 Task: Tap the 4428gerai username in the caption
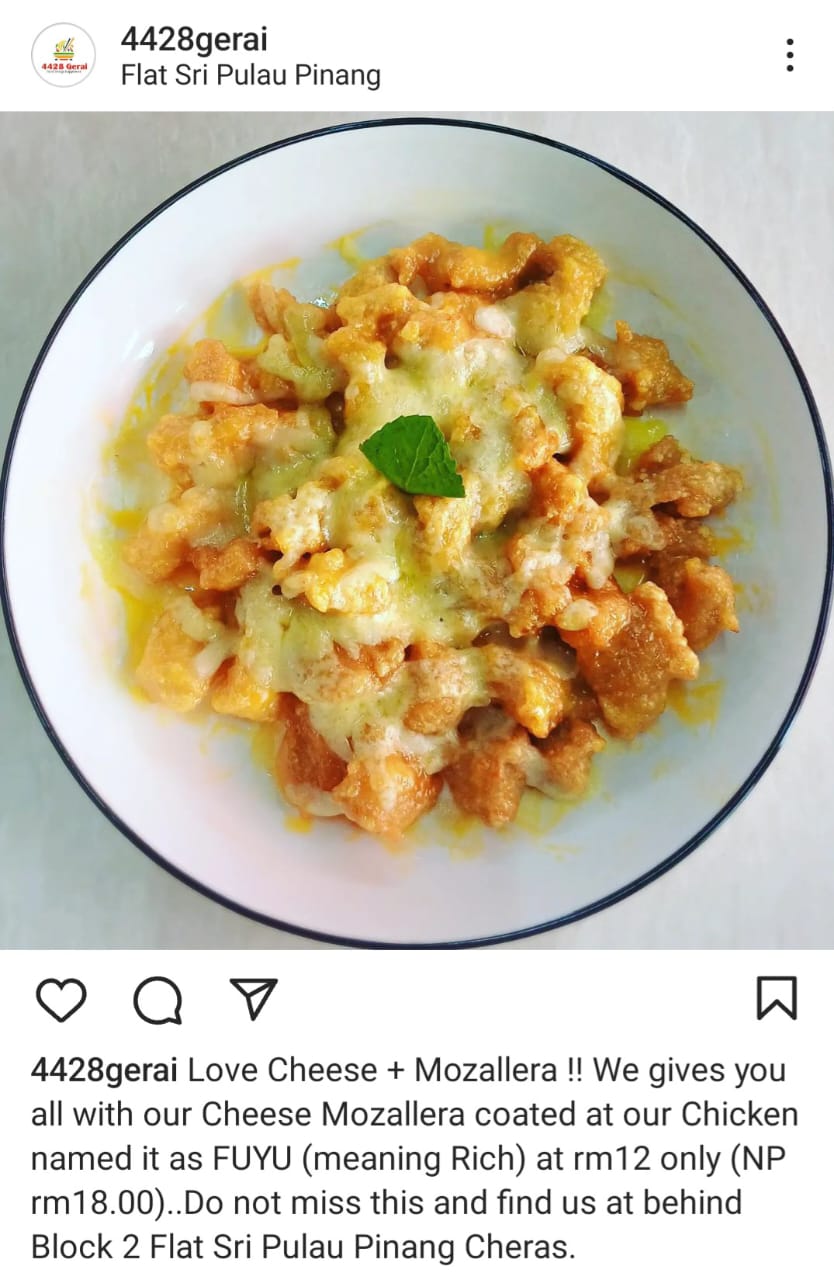pos(104,1070)
